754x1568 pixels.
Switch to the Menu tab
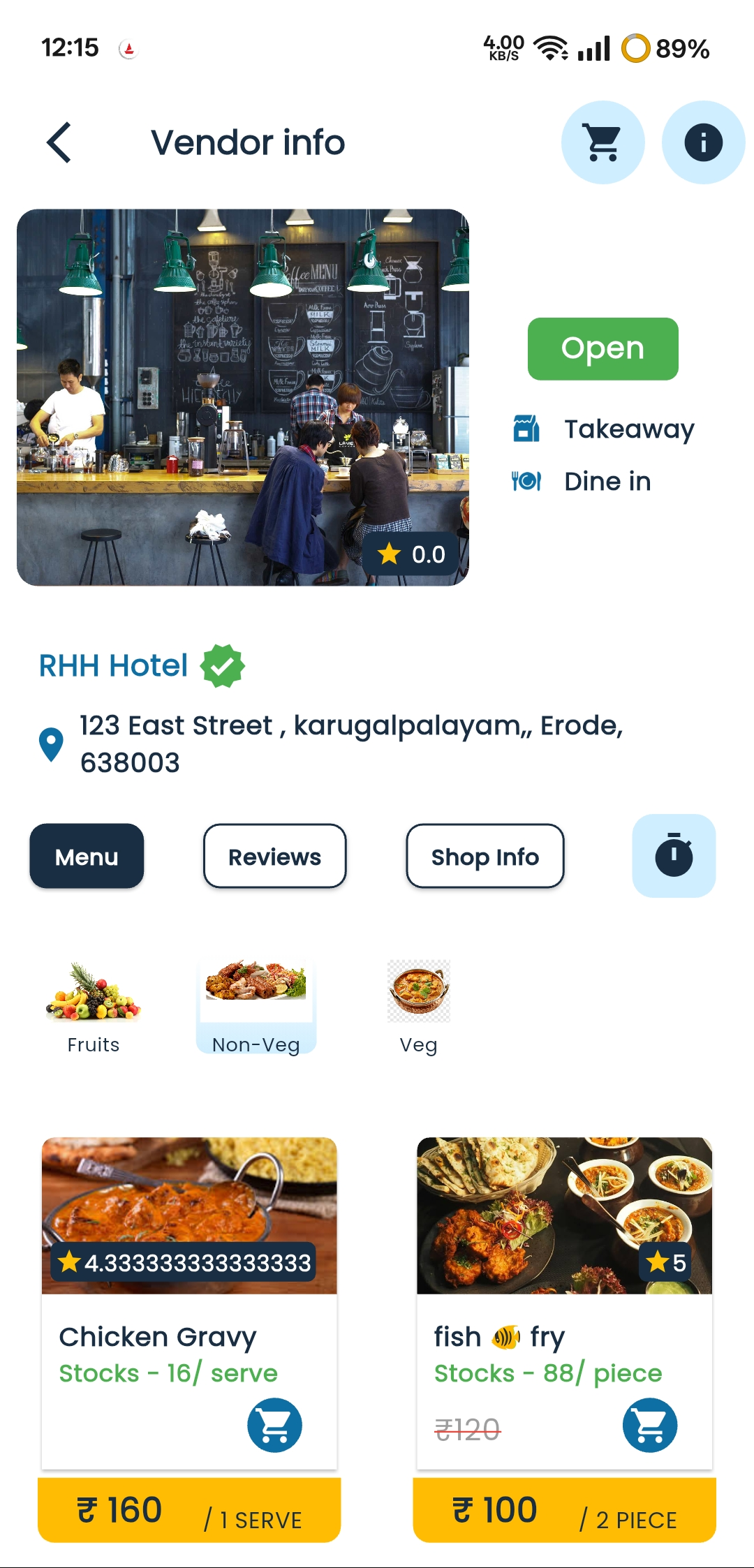(87, 856)
